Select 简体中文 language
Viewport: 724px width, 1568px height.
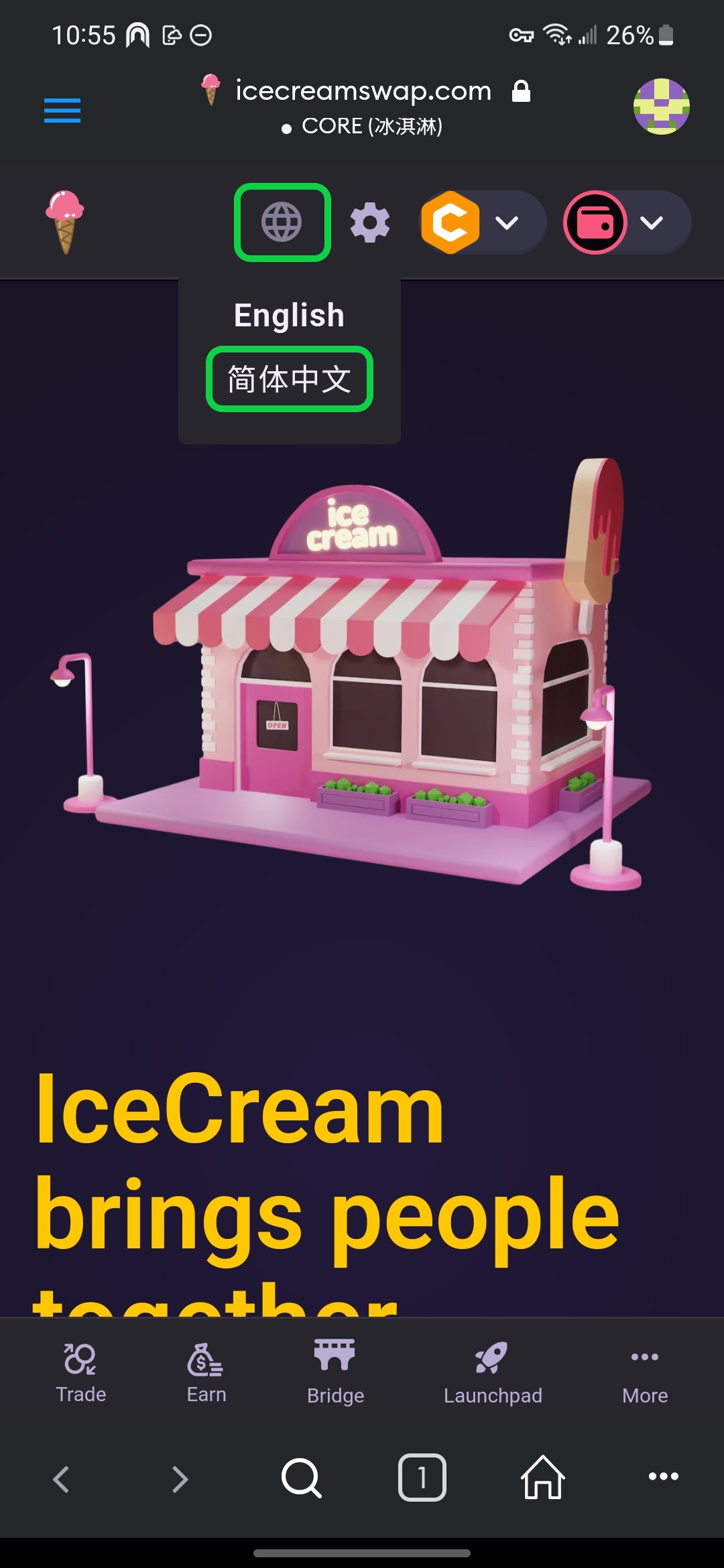pos(289,379)
